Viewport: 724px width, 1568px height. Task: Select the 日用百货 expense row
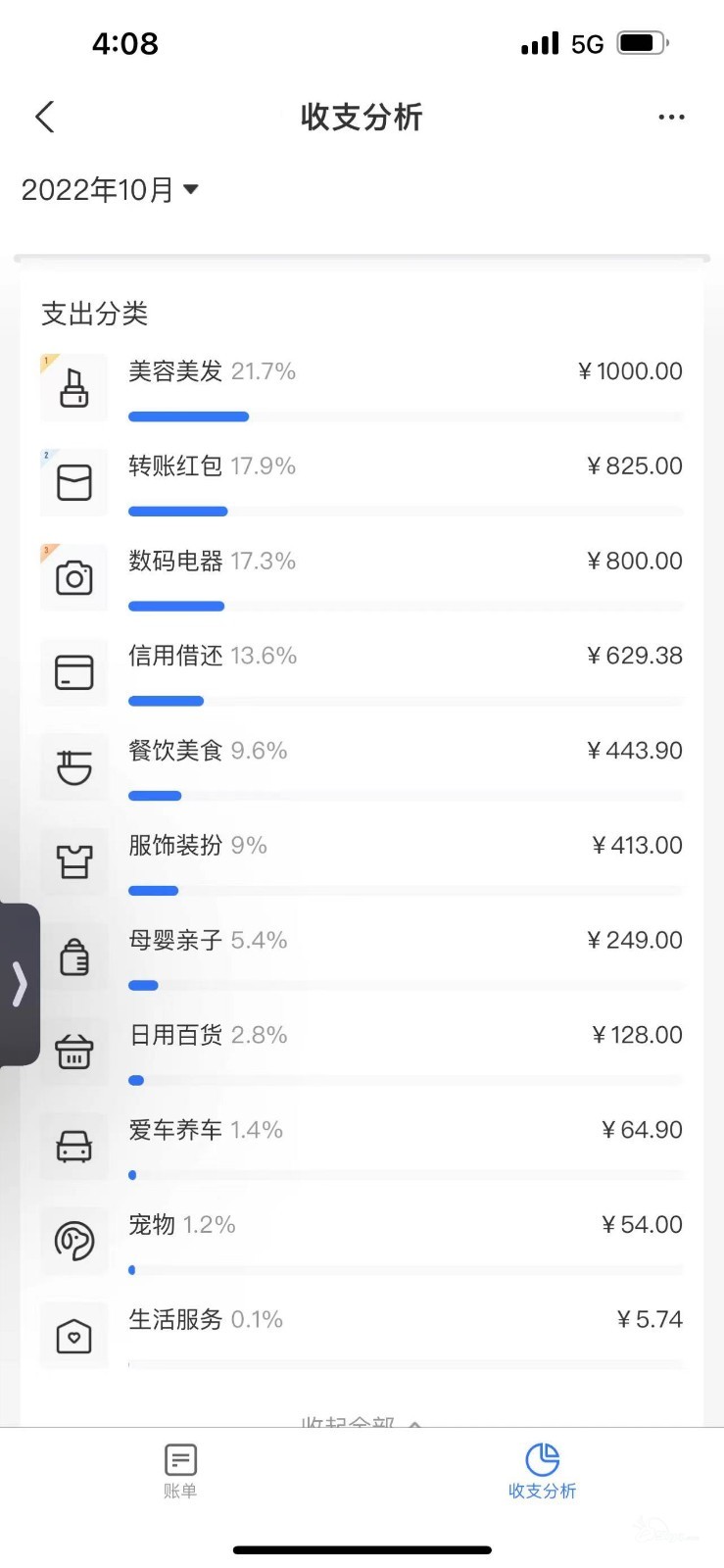click(362, 1054)
